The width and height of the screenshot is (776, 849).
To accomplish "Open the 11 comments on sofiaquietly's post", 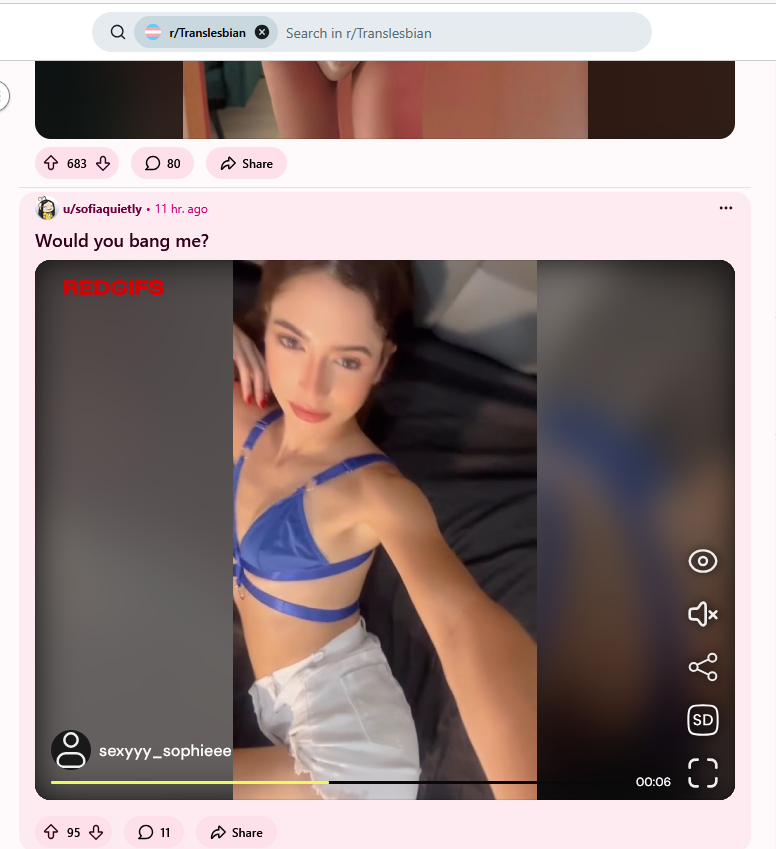I will 154,832.
